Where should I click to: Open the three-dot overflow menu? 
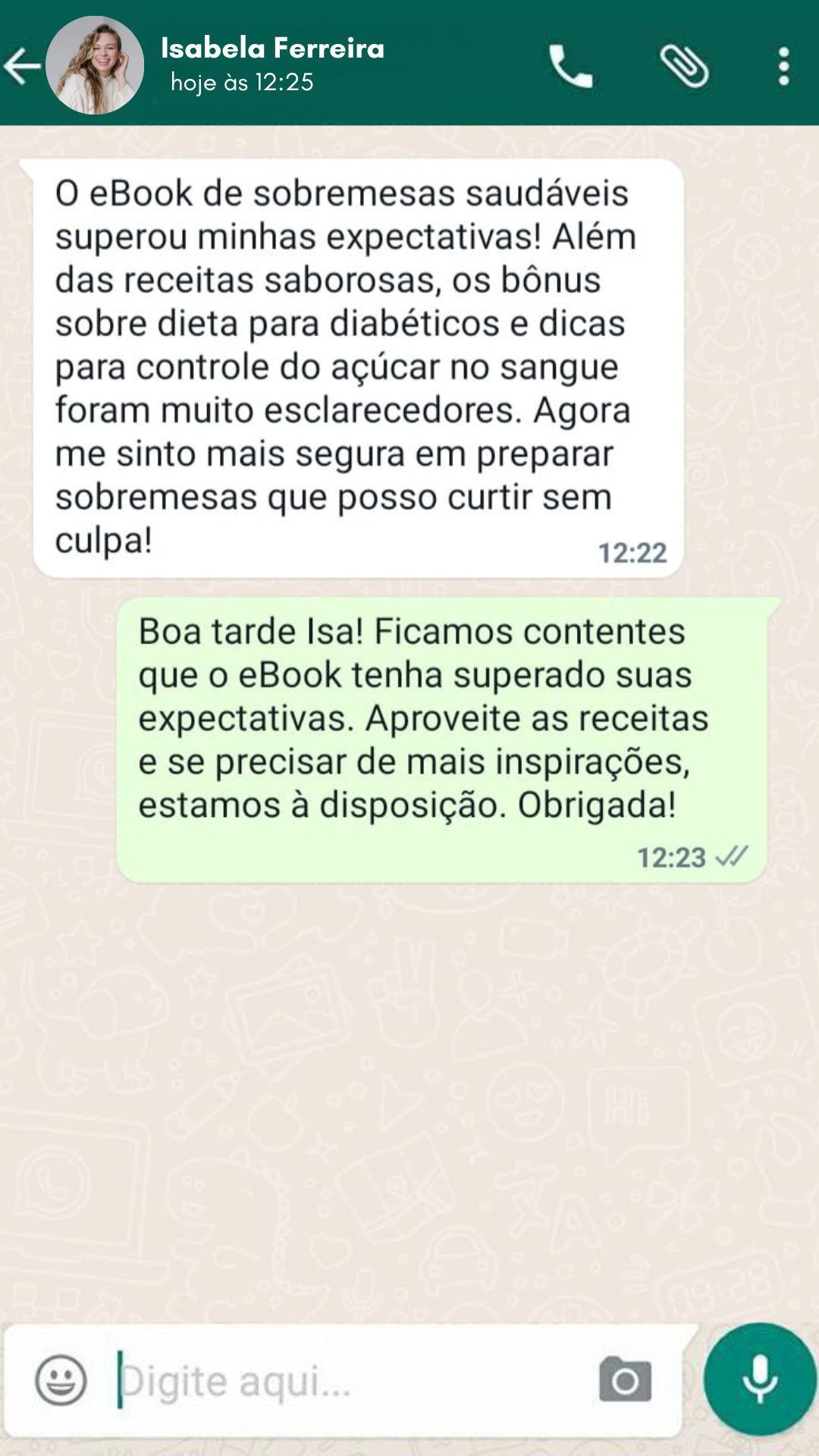[x=783, y=67]
